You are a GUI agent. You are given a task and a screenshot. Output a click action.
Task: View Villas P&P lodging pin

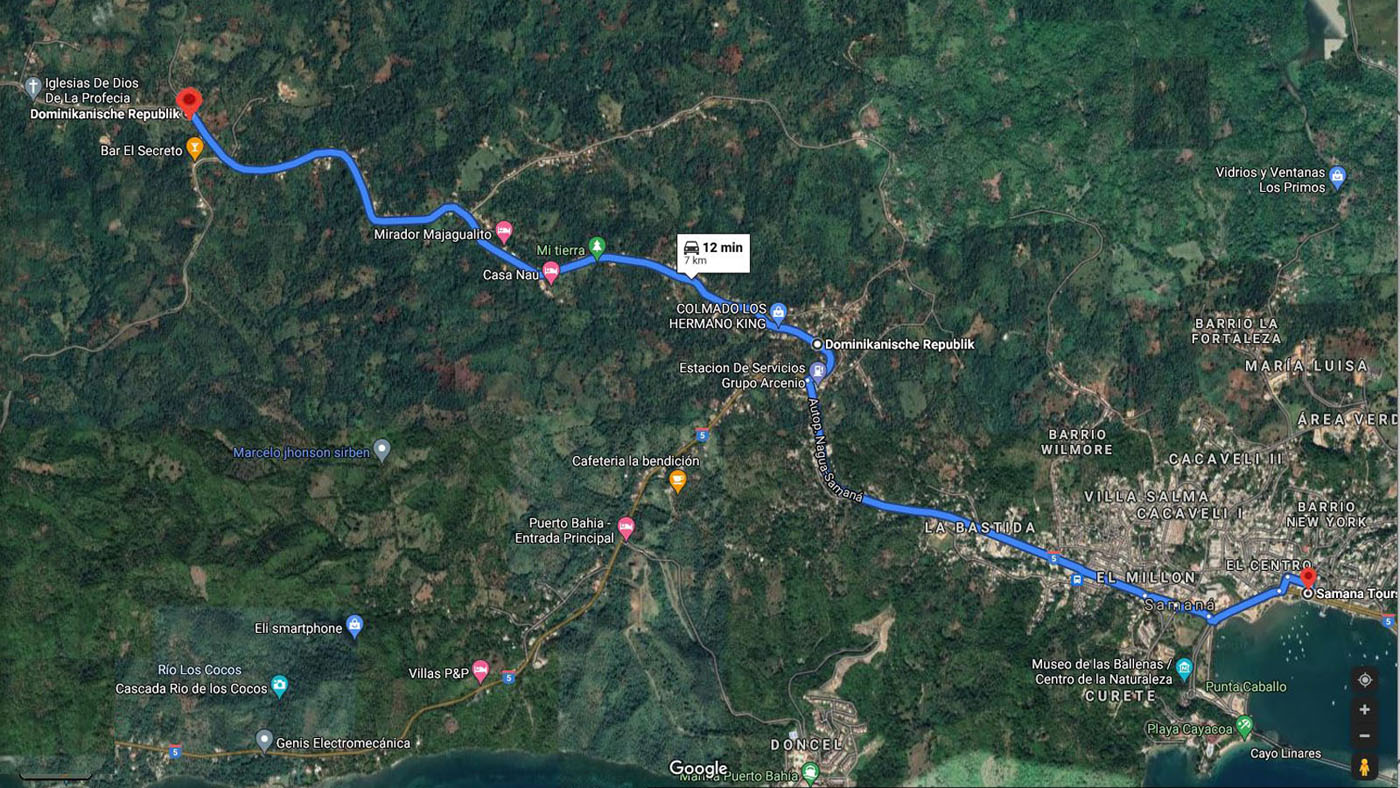(481, 669)
